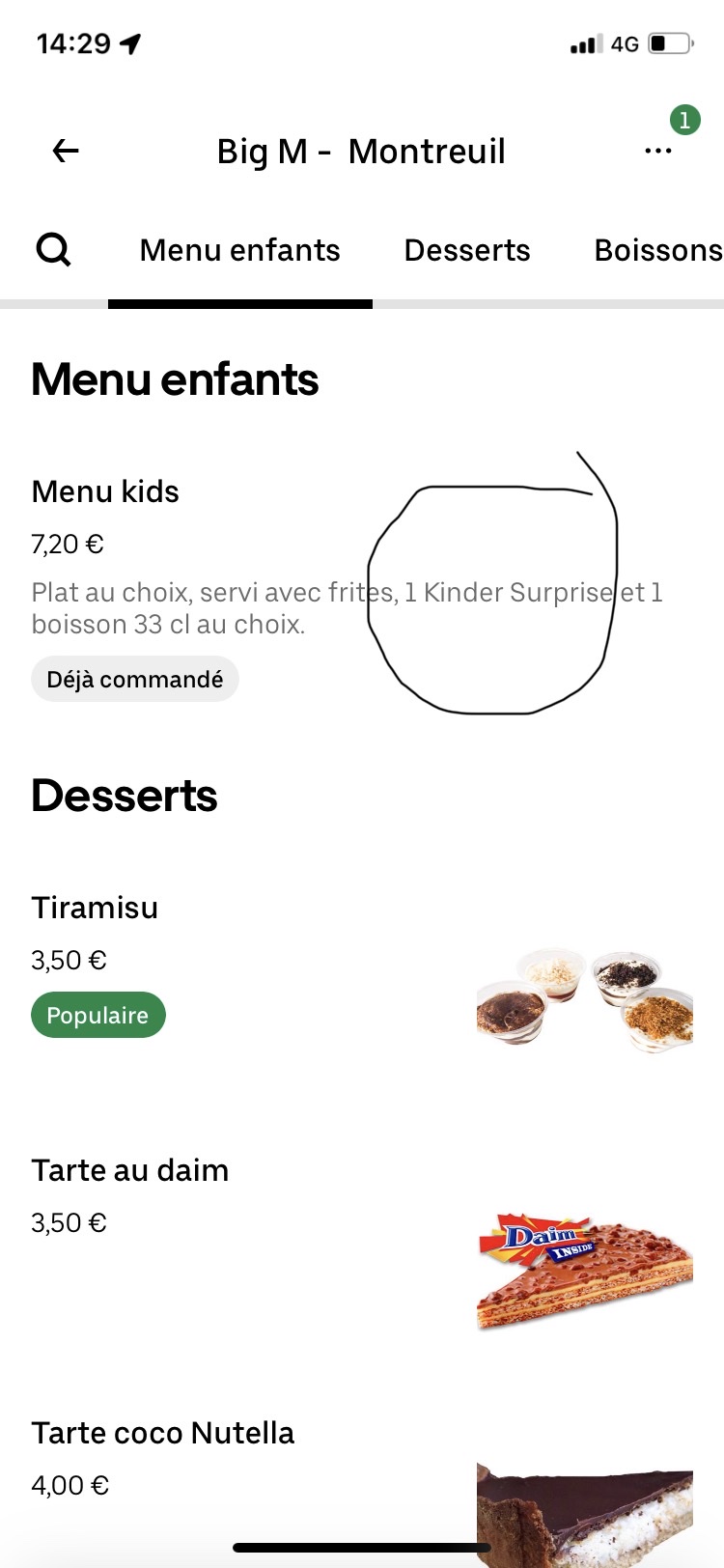
Task: Switch to the Boissons tab
Action: [x=658, y=250]
